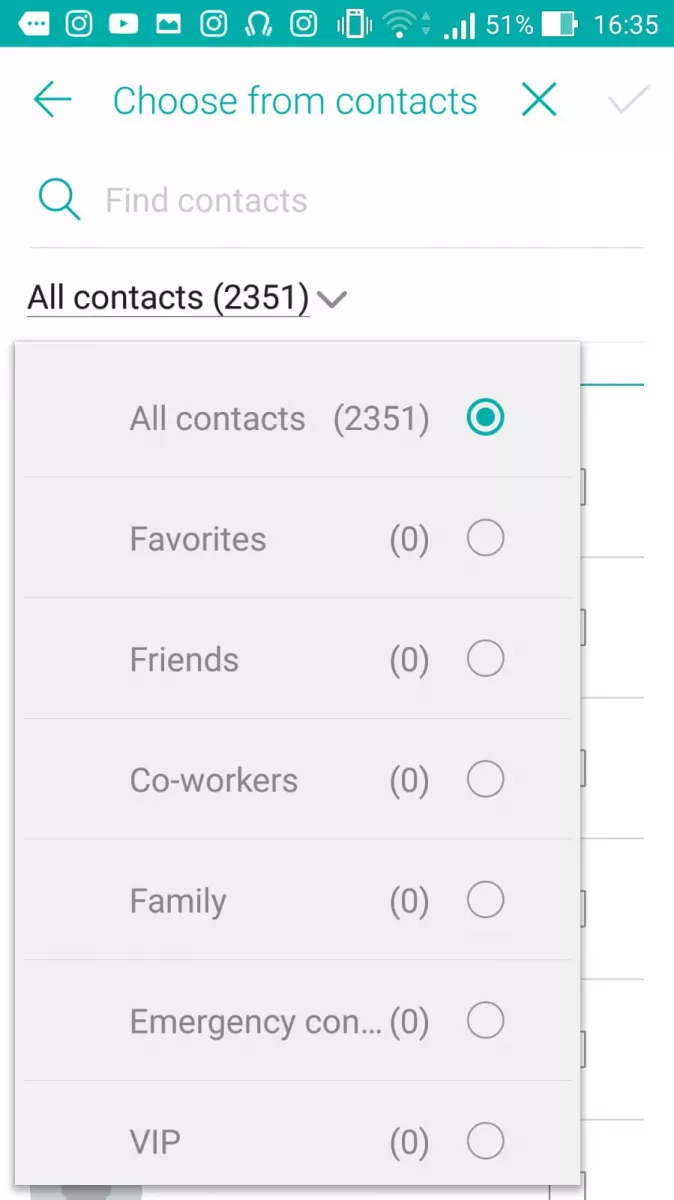Choose the Favorites group

tap(298, 539)
